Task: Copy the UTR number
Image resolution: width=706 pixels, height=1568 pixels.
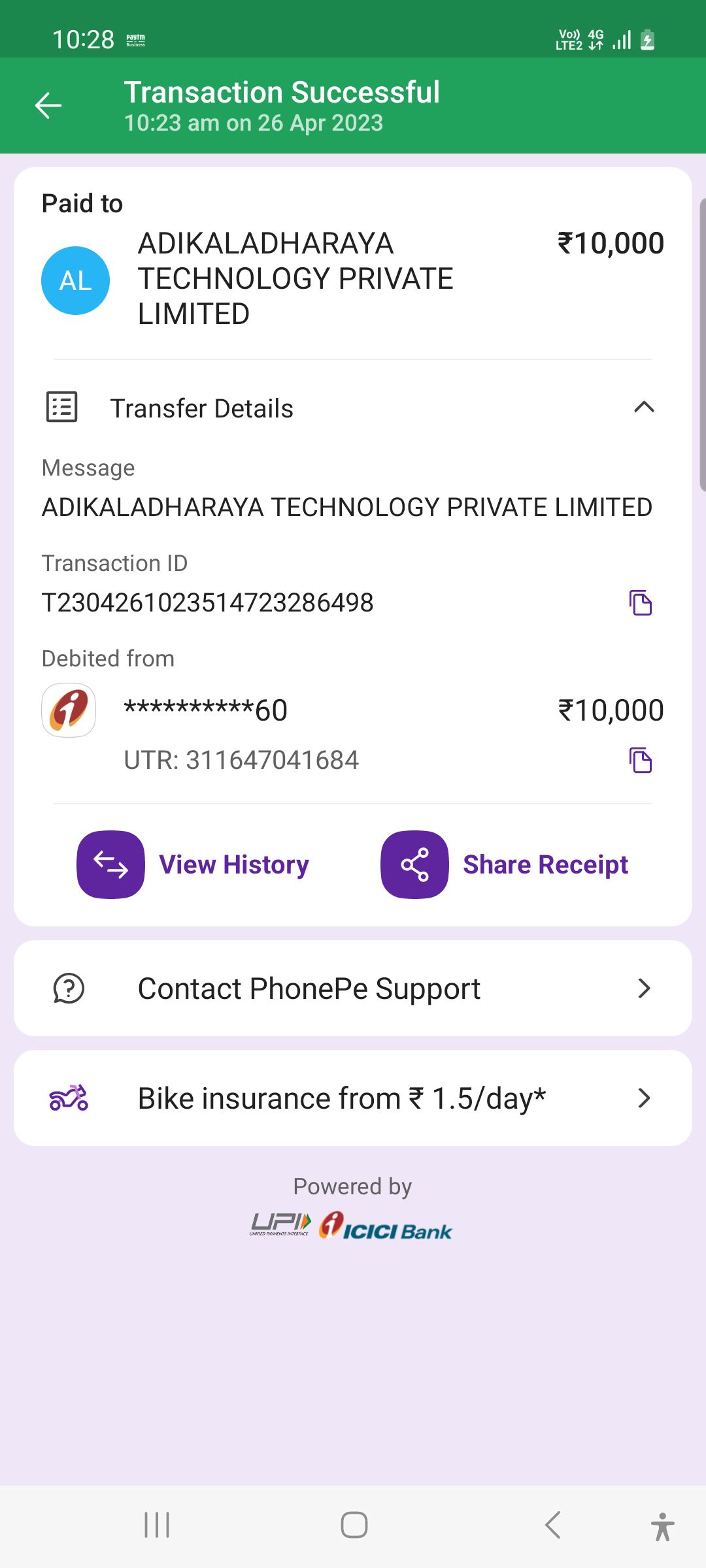Action: (641, 760)
